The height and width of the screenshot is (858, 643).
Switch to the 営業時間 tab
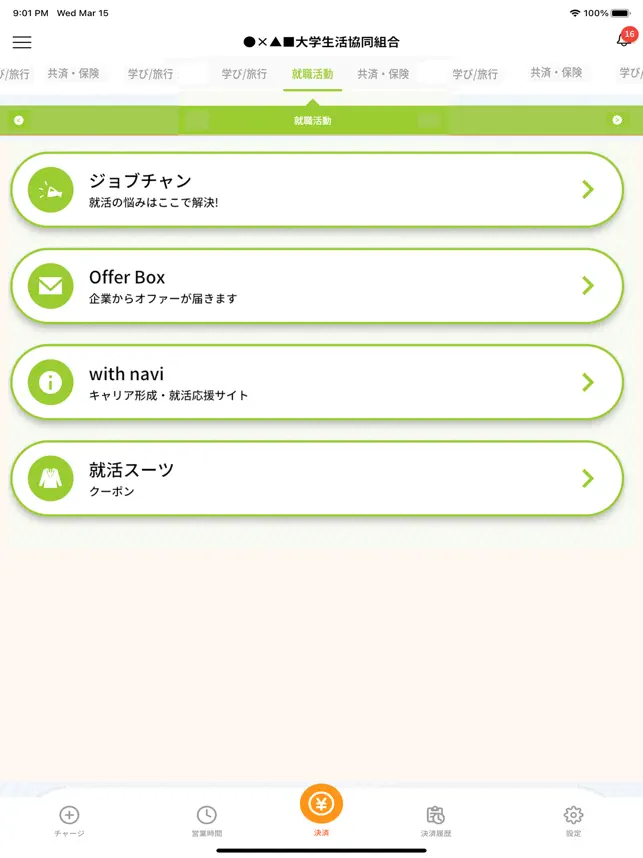206,821
